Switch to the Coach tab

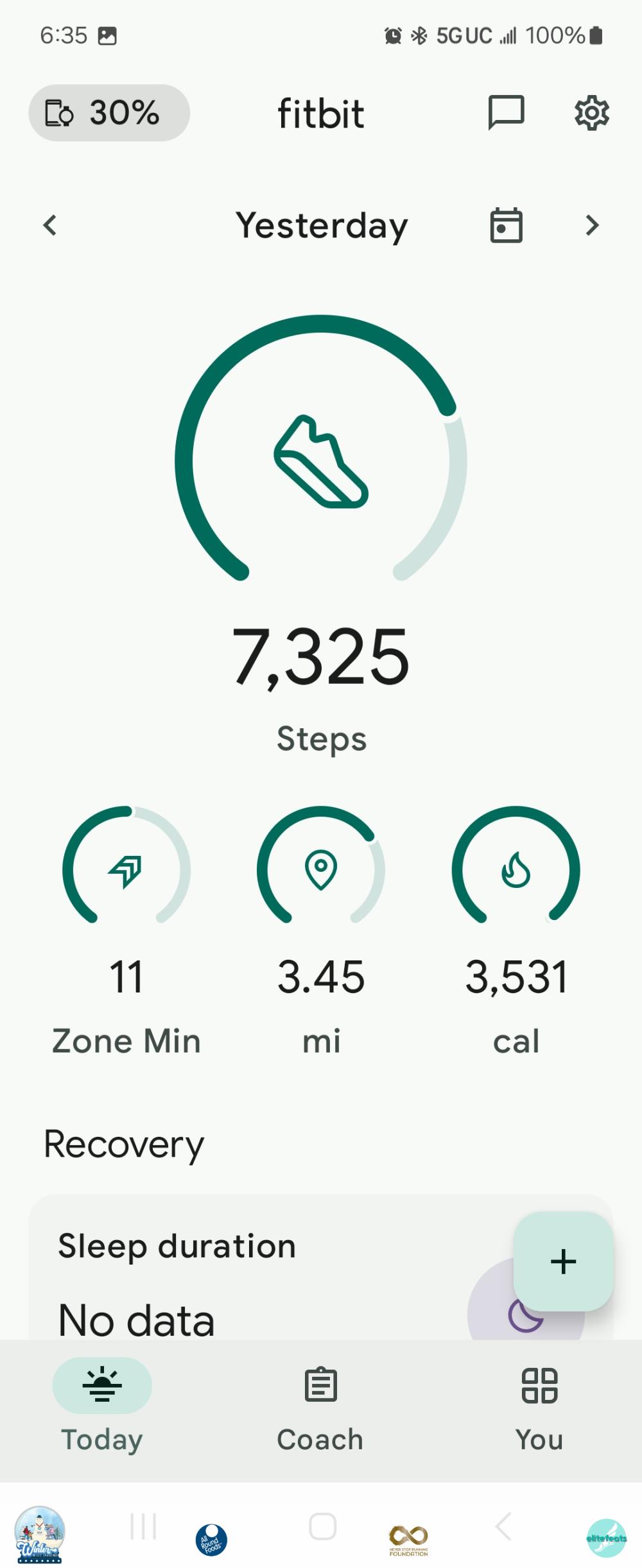(320, 1405)
